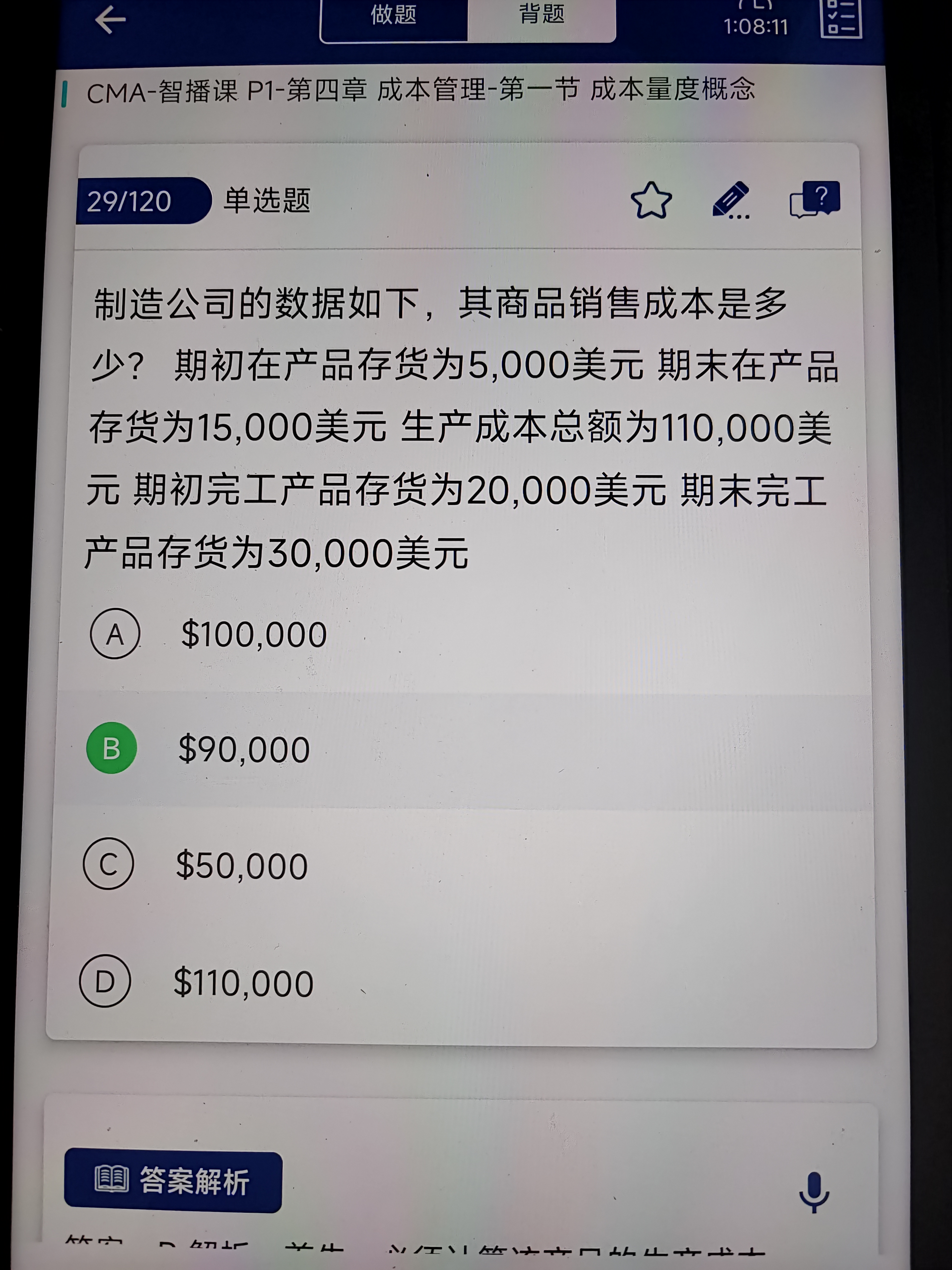952x1270 pixels.
Task: Go back using the top-left arrow
Action: coord(110,20)
